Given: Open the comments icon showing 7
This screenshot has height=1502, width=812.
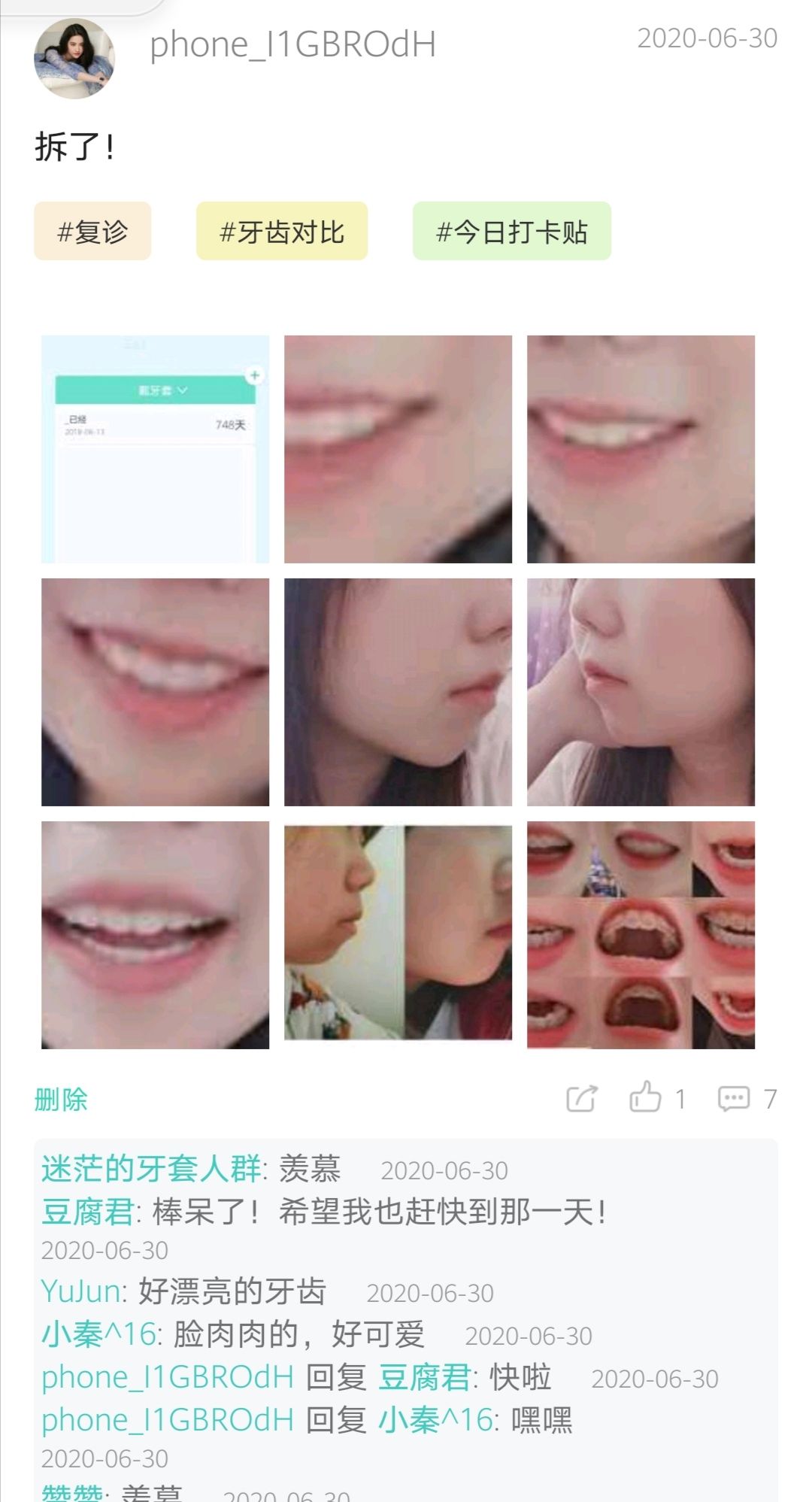Looking at the screenshot, I should click(734, 1099).
